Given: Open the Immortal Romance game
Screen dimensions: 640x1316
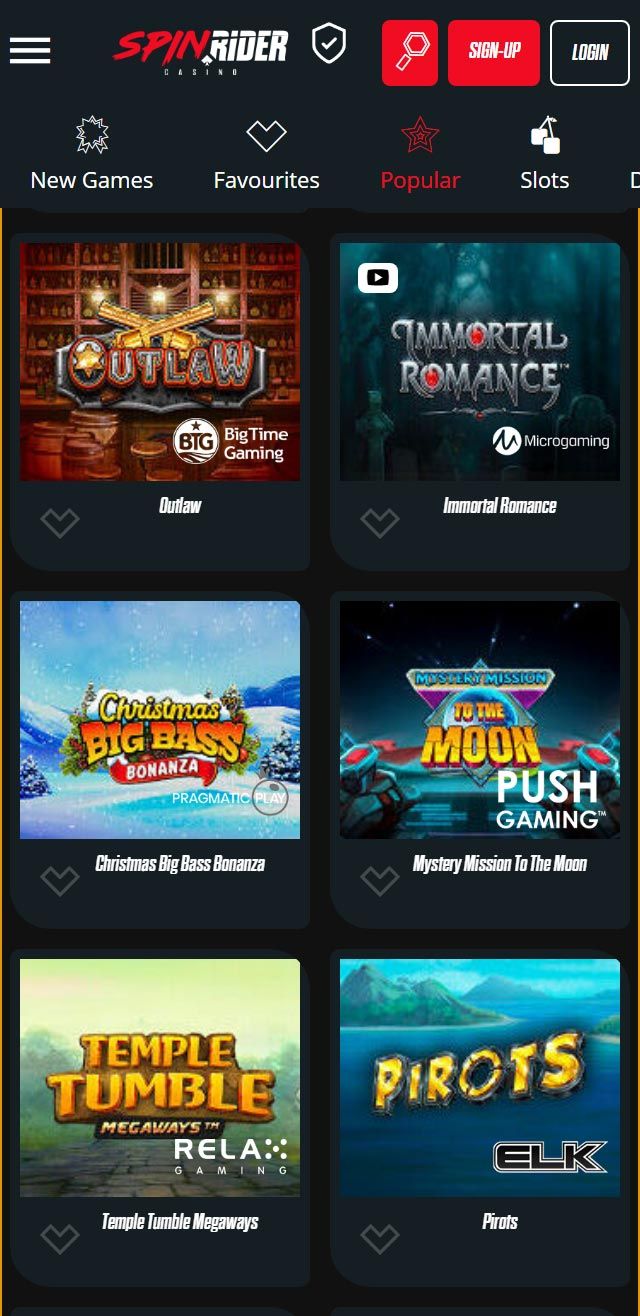Looking at the screenshot, I should [480, 362].
